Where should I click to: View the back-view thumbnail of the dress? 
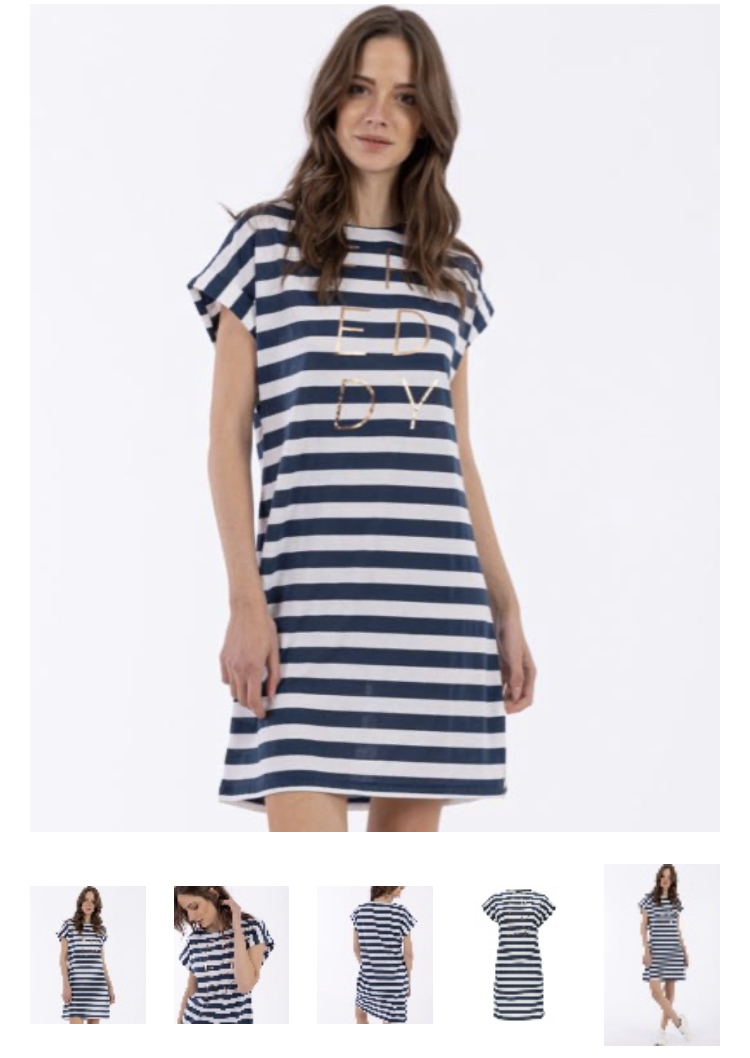click(x=375, y=954)
